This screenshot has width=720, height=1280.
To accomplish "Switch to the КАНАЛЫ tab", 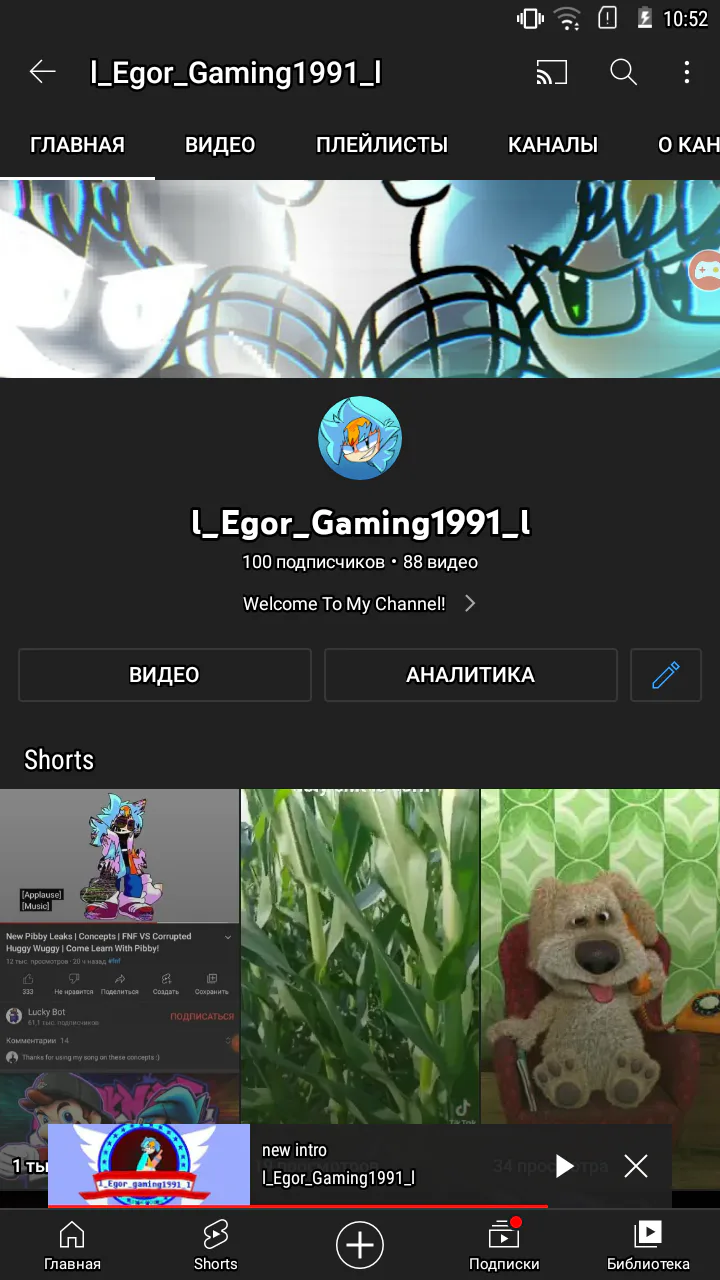I will pos(553,145).
